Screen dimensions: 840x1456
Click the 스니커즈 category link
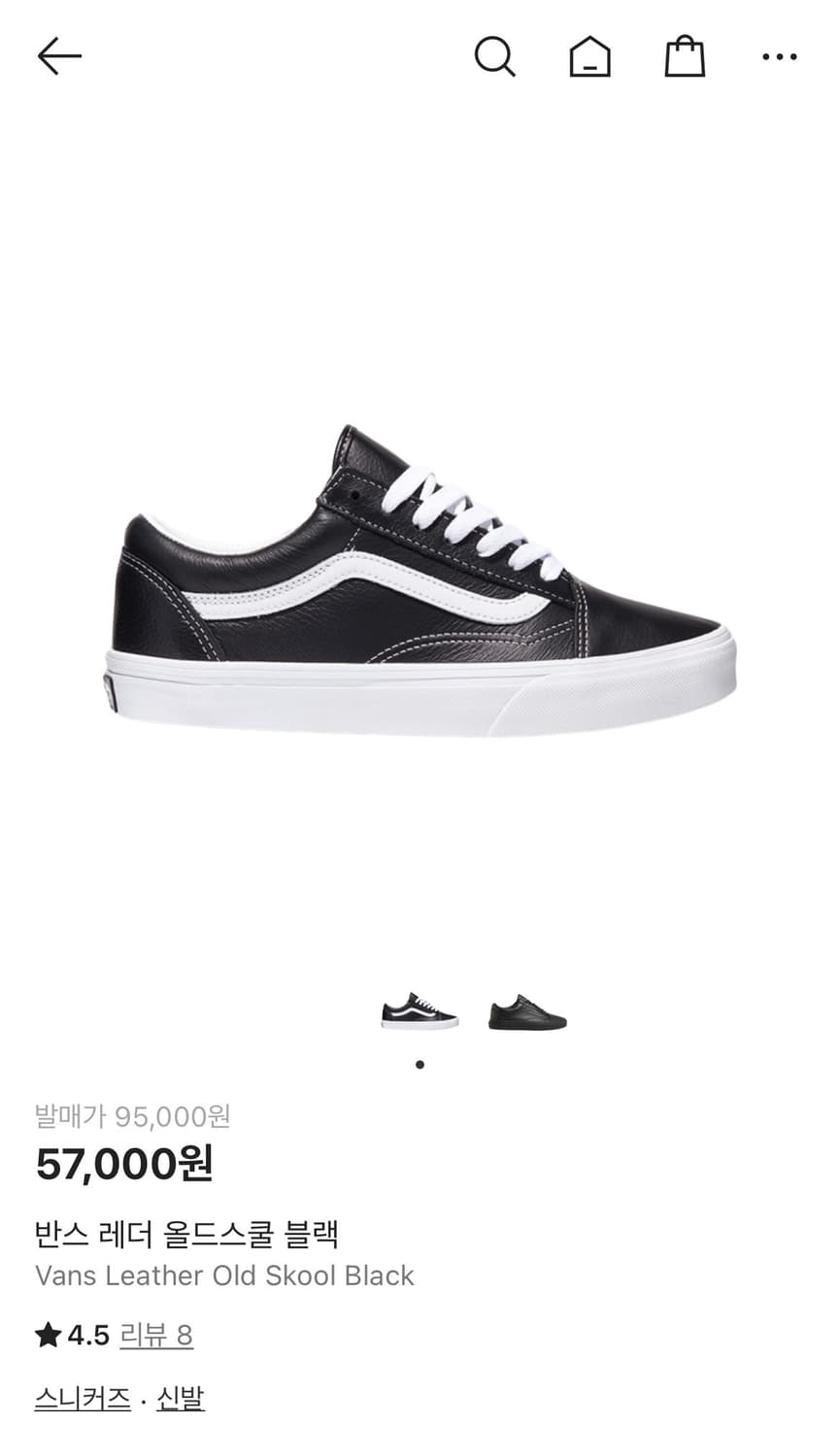point(82,1399)
